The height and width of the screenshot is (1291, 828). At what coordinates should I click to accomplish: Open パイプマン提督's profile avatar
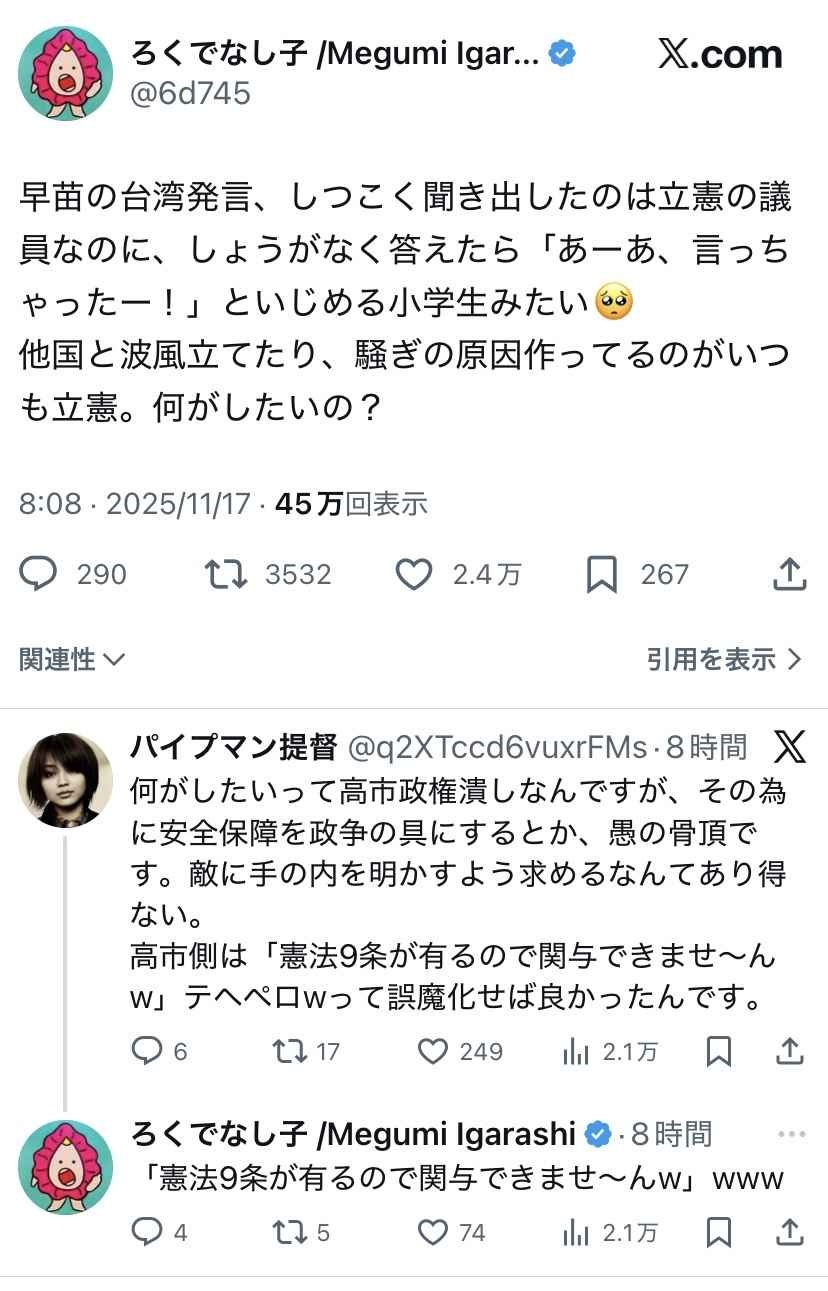(66, 780)
